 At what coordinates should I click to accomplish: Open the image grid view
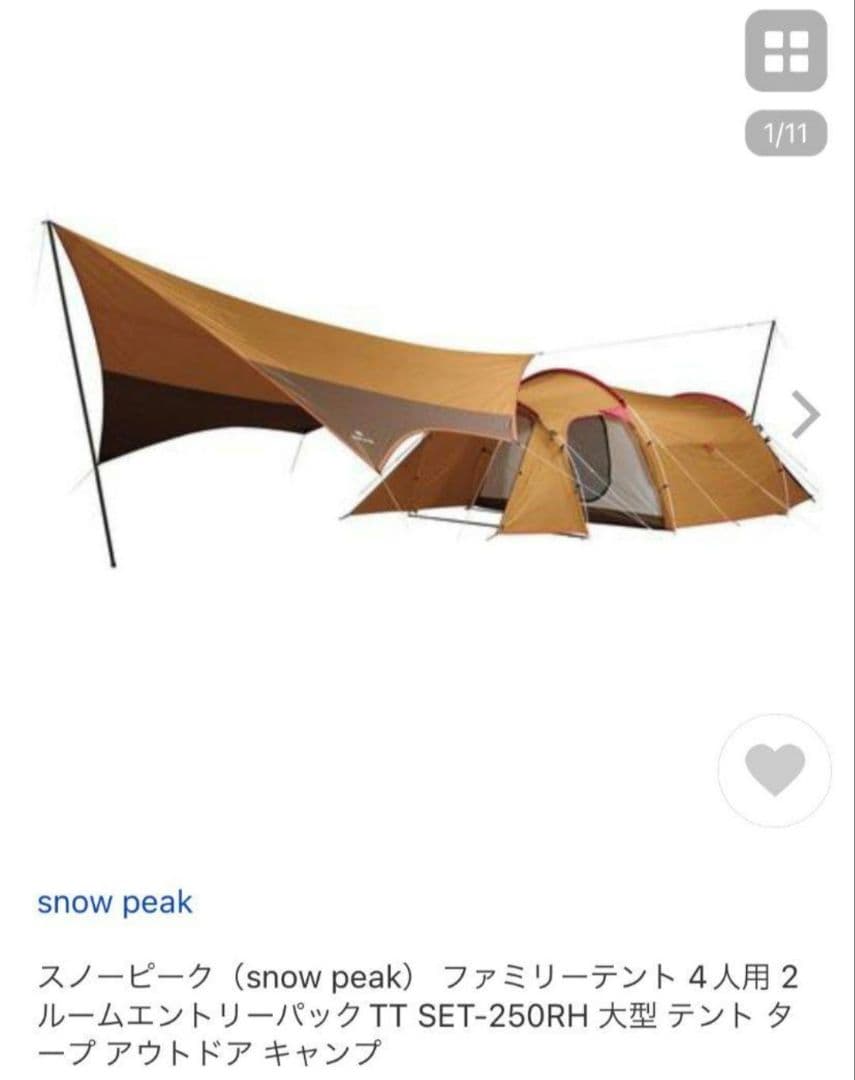point(786,51)
